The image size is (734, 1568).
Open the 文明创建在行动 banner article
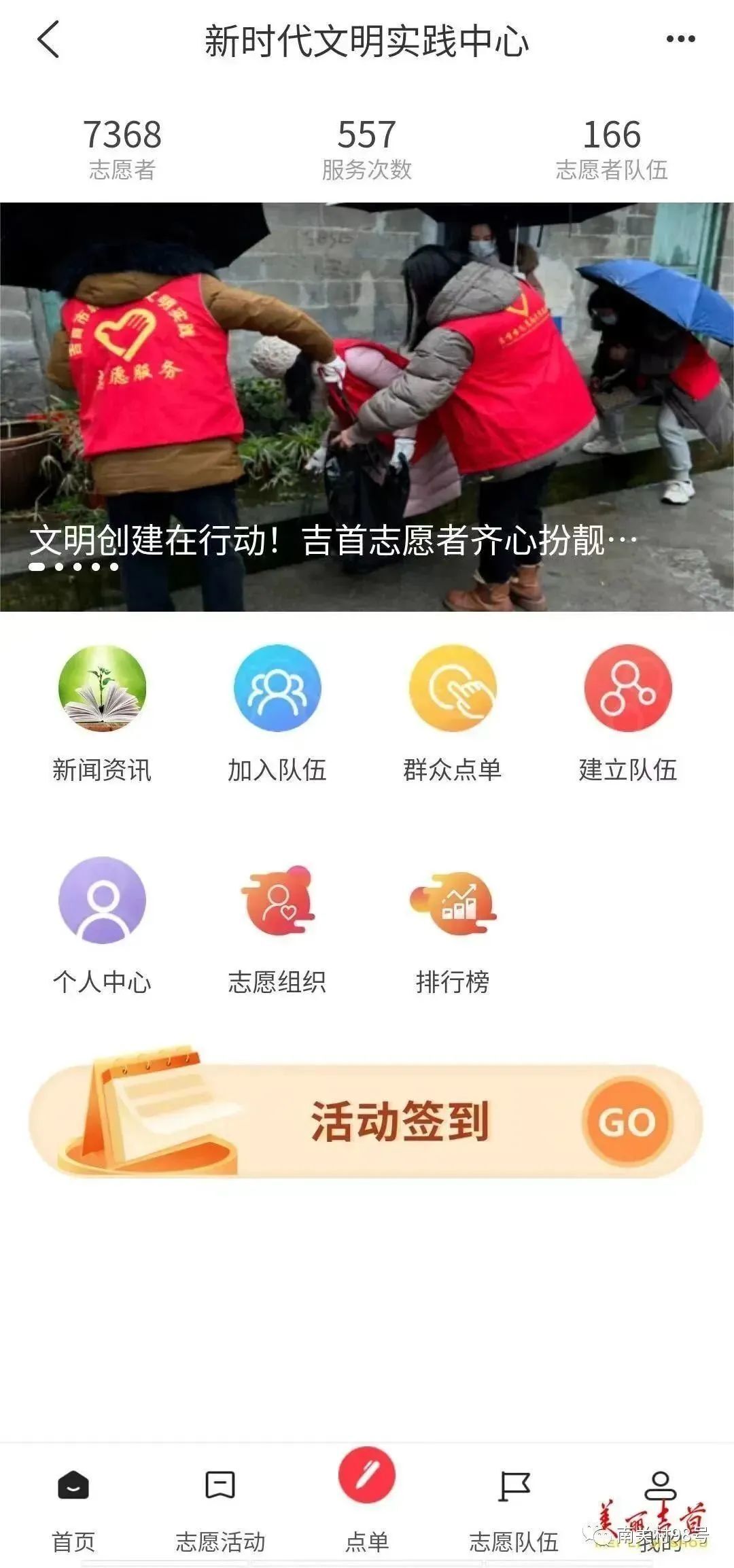[367, 408]
